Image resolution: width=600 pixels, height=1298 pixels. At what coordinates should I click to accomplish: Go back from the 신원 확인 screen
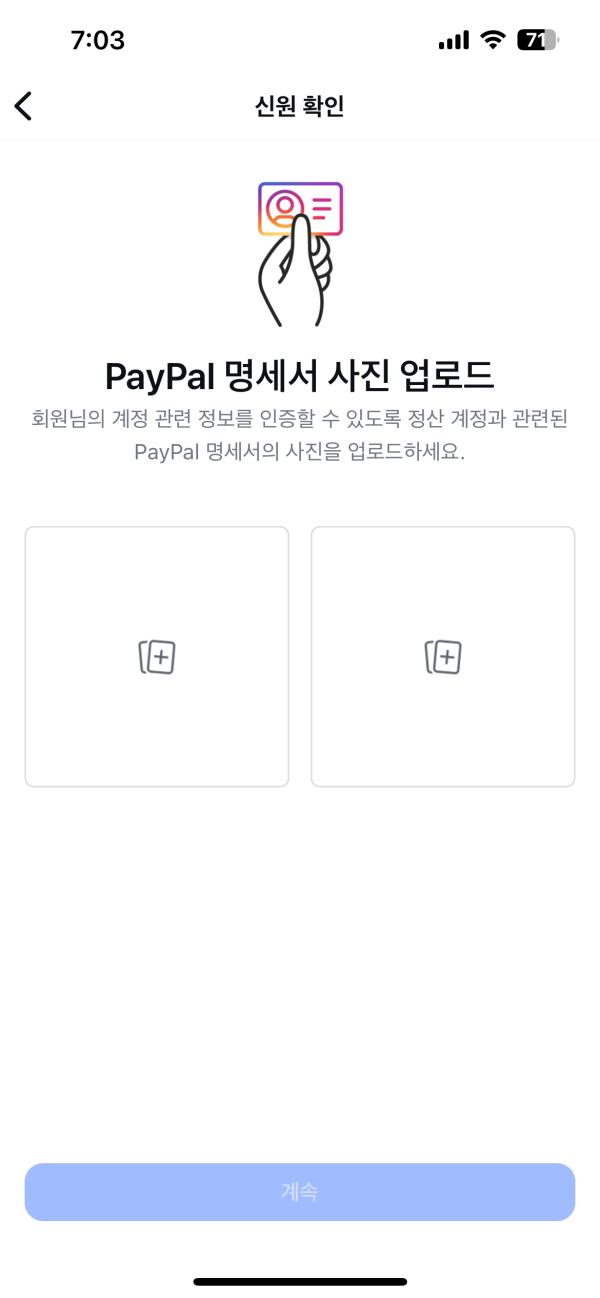(24, 106)
